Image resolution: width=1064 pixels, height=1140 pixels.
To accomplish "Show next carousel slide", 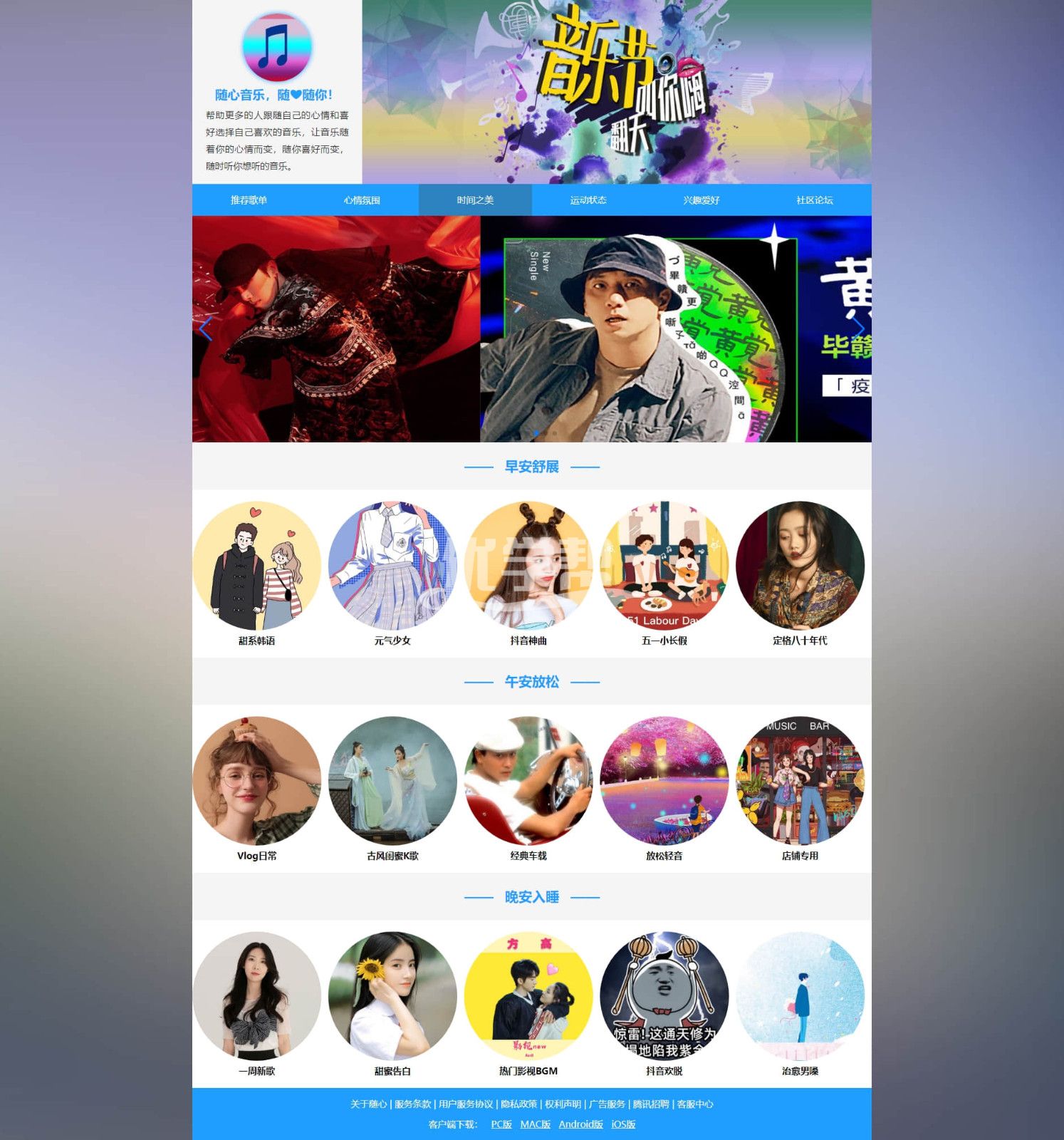I will (858, 329).
